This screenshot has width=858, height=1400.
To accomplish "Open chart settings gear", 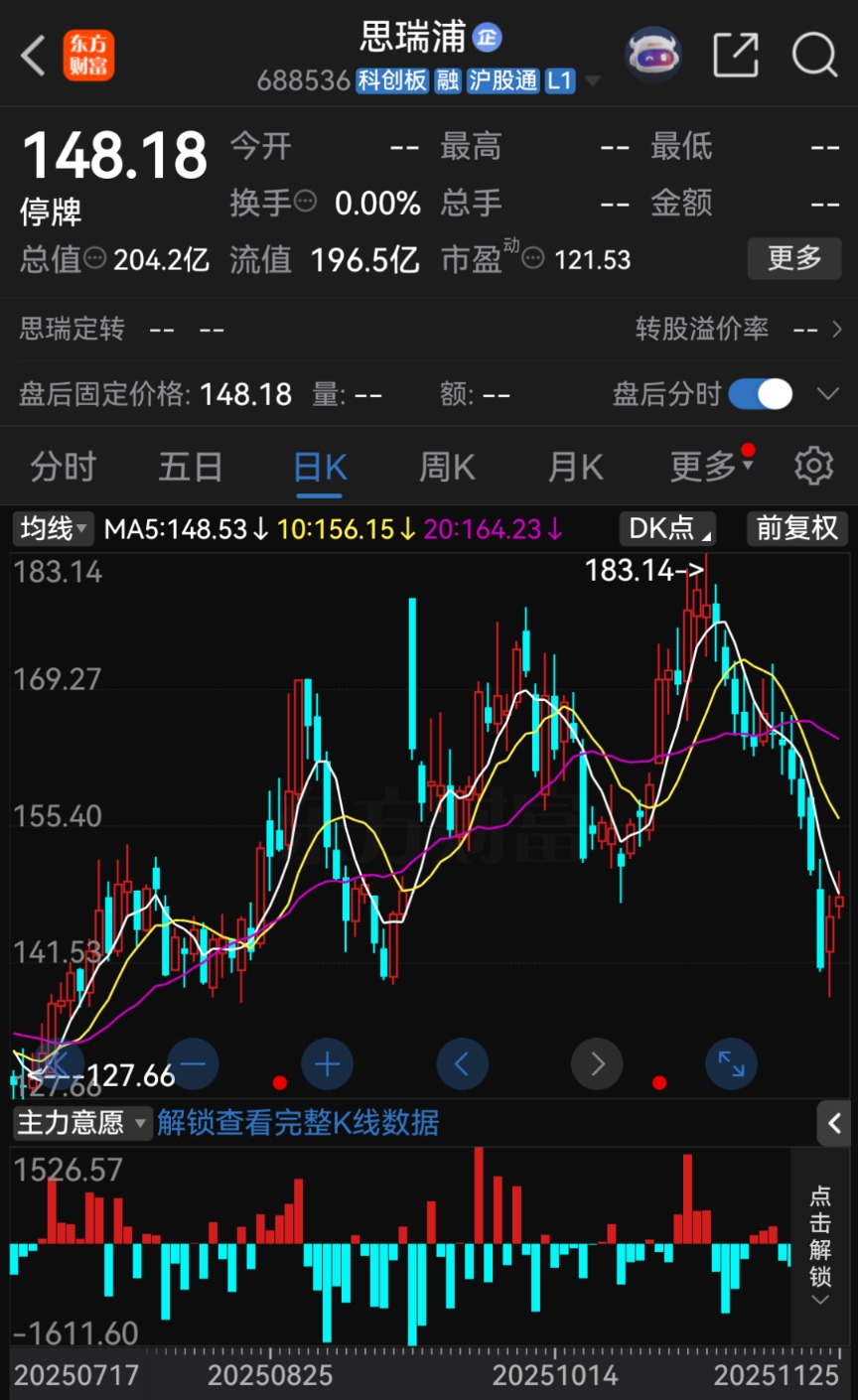I will [x=814, y=466].
